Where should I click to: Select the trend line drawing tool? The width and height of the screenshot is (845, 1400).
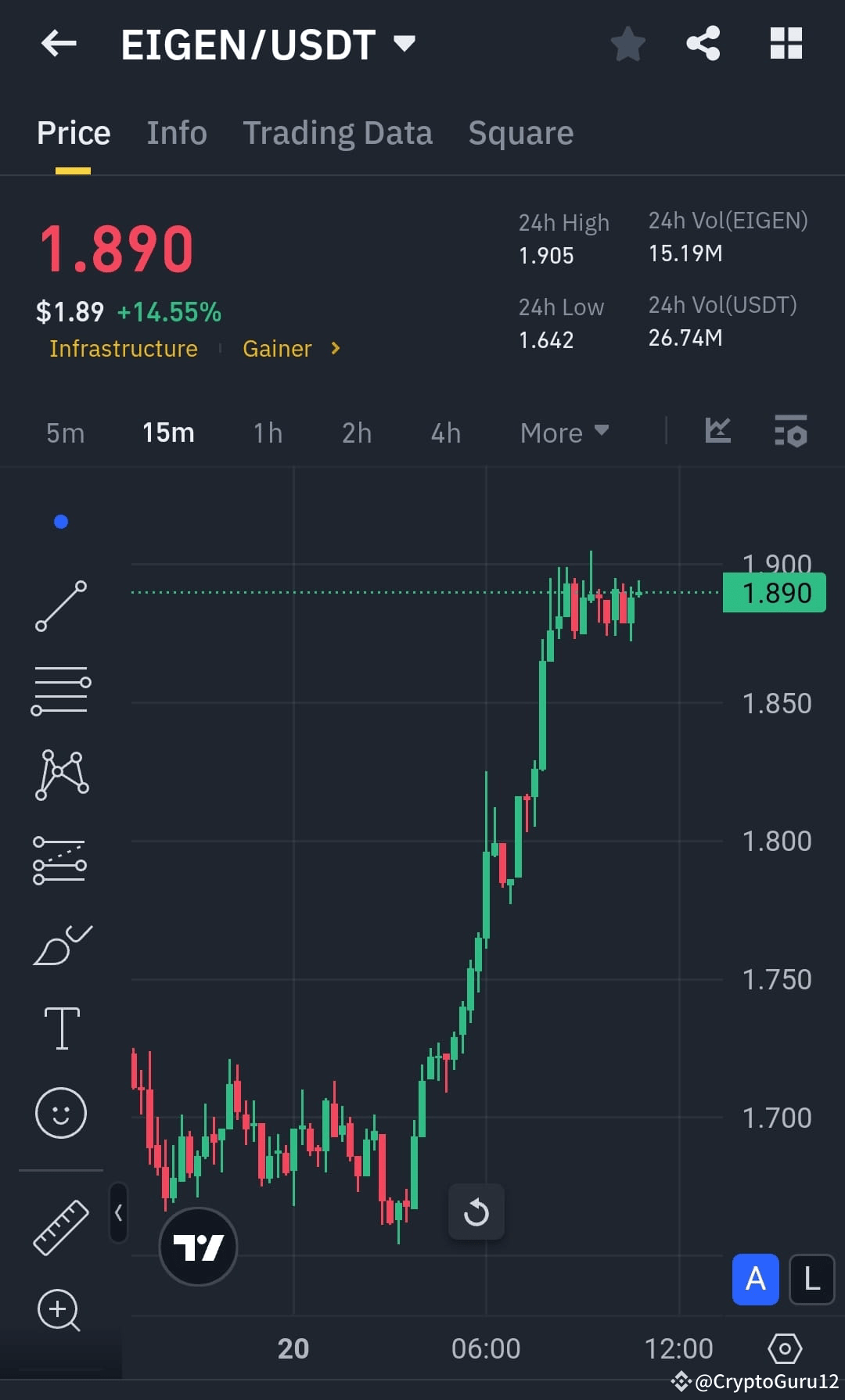click(61, 606)
